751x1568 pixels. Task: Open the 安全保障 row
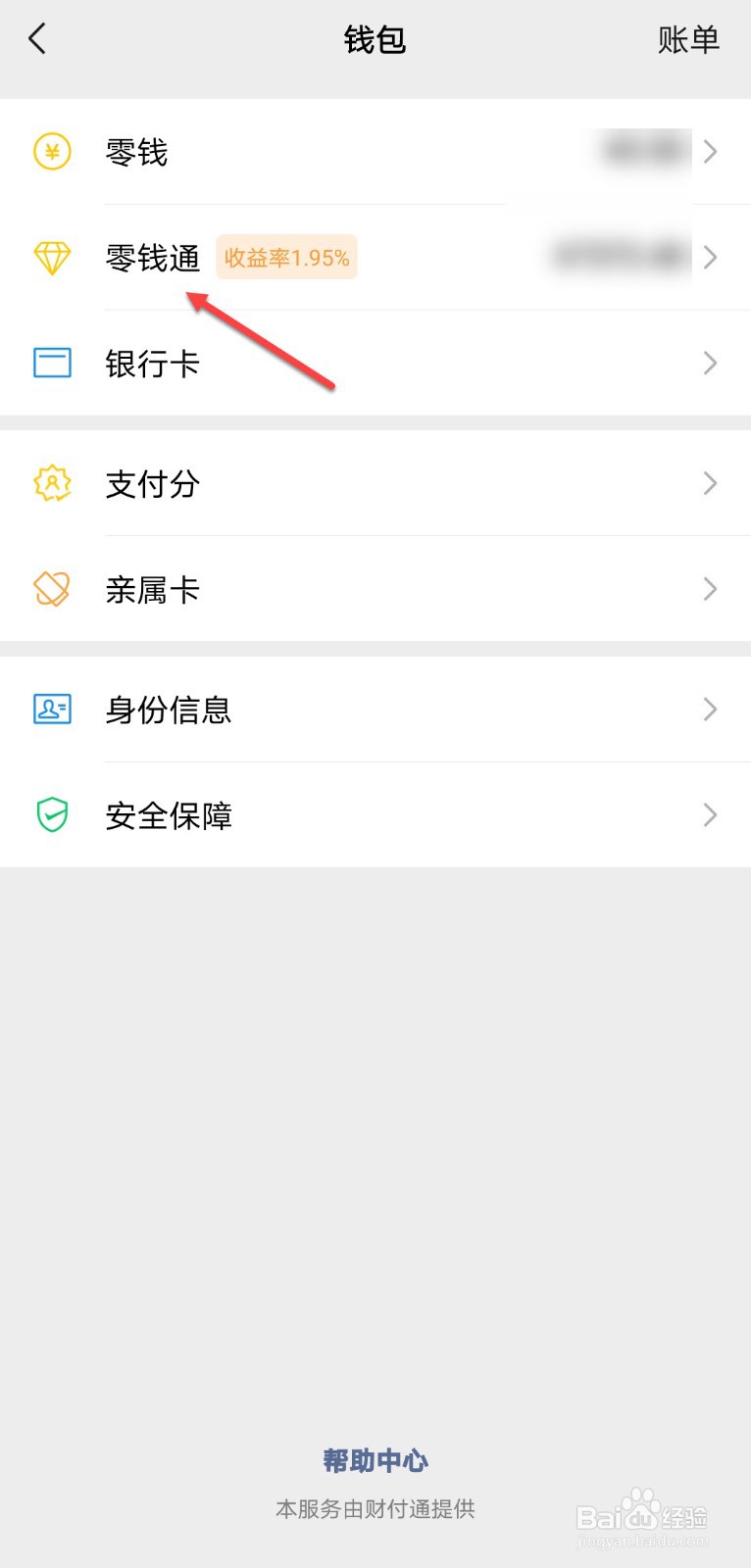(375, 815)
